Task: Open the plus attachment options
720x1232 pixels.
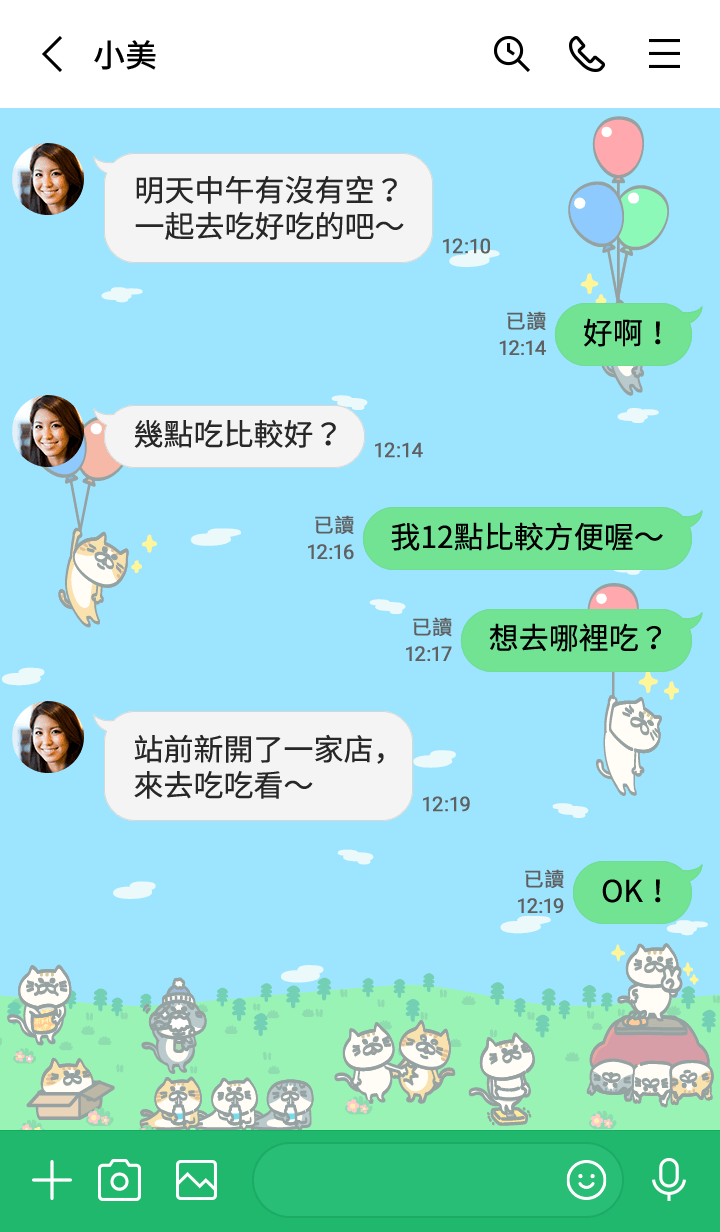Action: (x=52, y=1181)
